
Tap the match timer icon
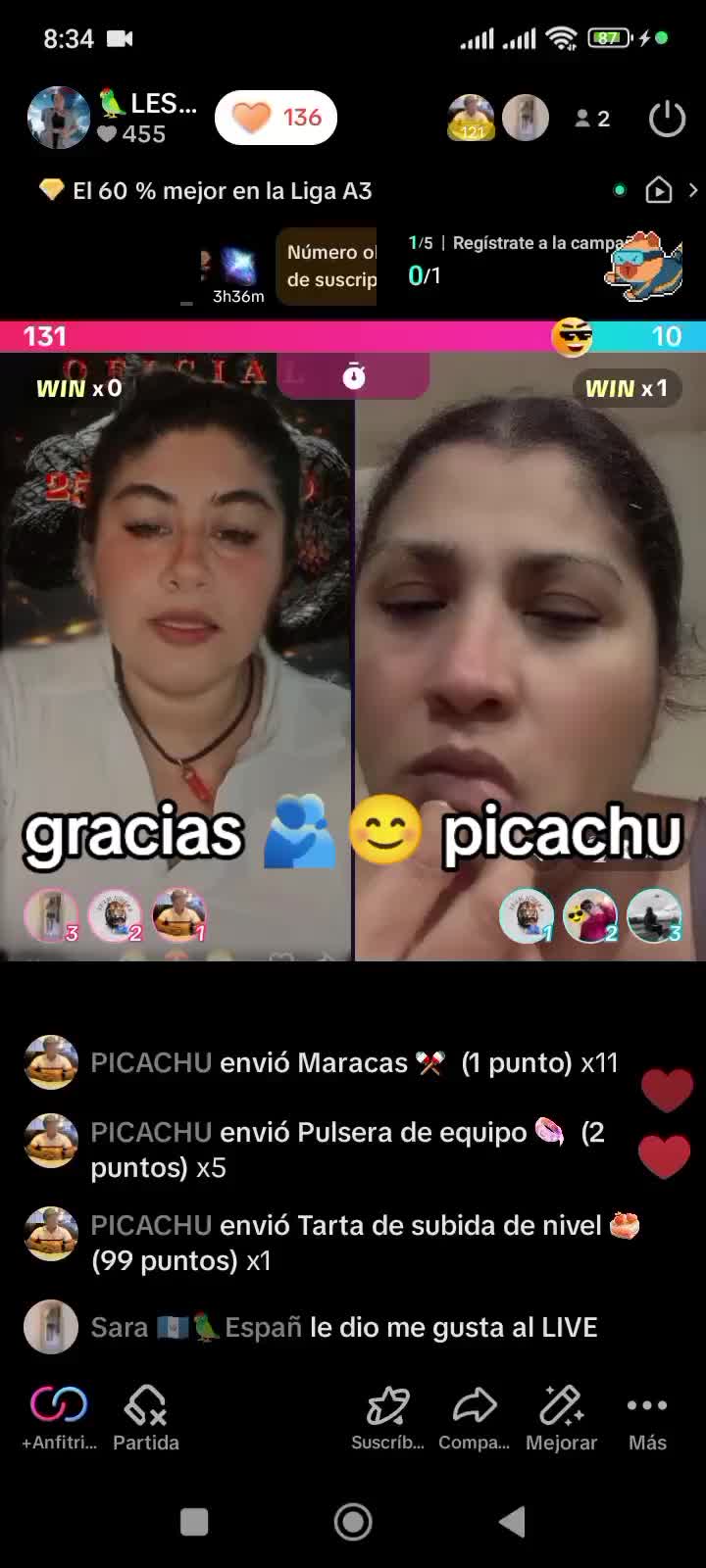(x=353, y=376)
